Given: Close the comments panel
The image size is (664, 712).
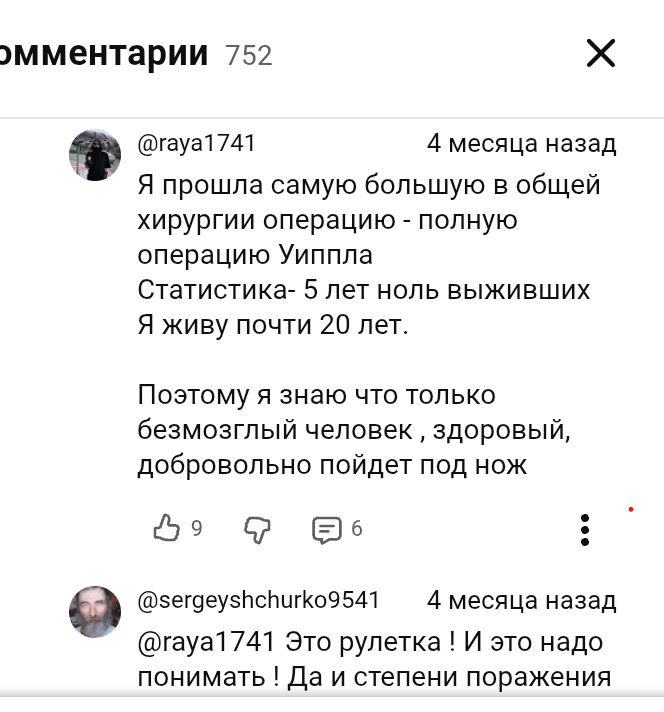Looking at the screenshot, I should tap(600, 53).
